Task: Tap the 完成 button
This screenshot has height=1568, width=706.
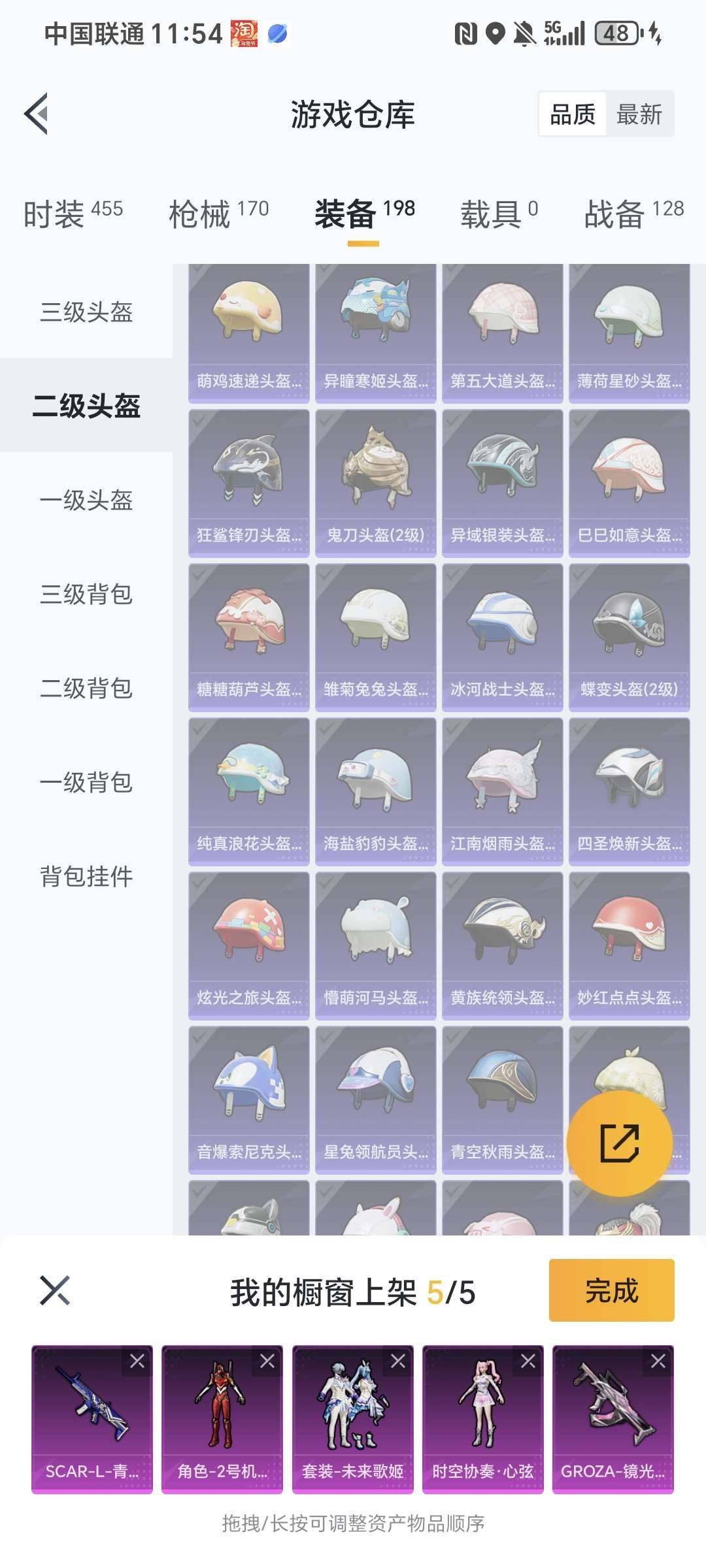Action: pos(610,1290)
